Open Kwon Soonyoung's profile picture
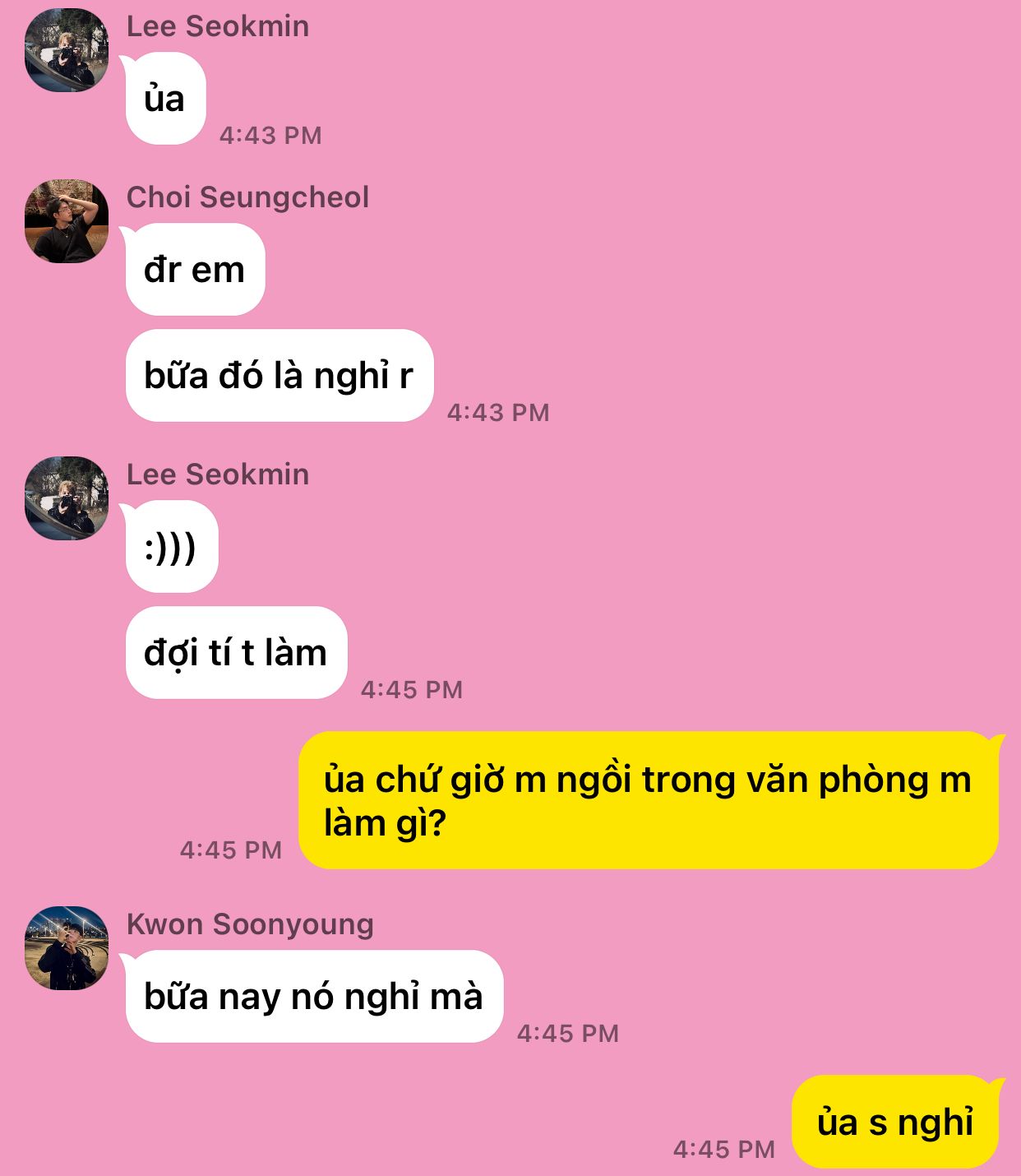This screenshot has width=1021, height=1176. point(67,948)
